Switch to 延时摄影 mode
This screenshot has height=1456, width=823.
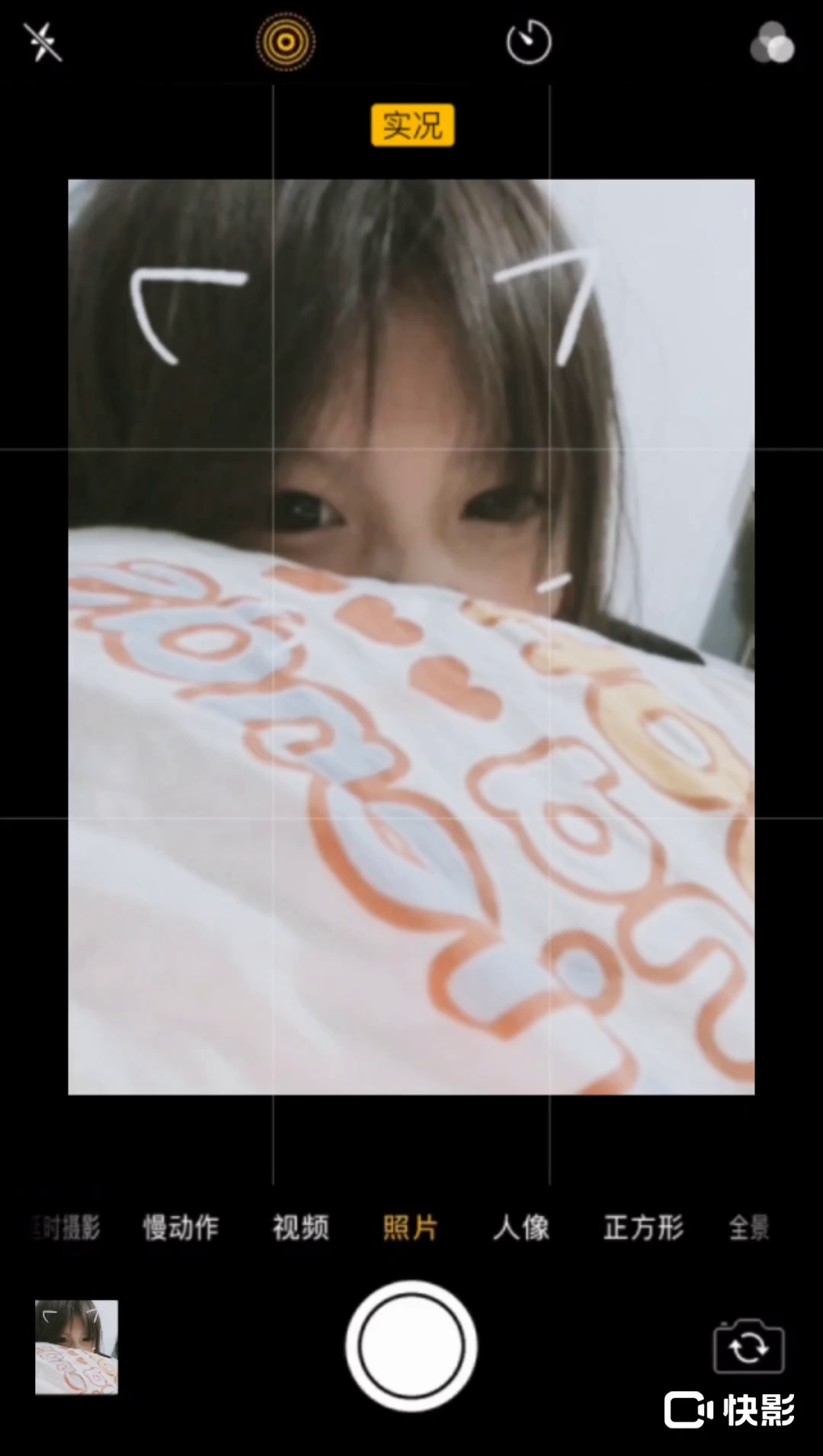pyautogui.click(x=67, y=1228)
